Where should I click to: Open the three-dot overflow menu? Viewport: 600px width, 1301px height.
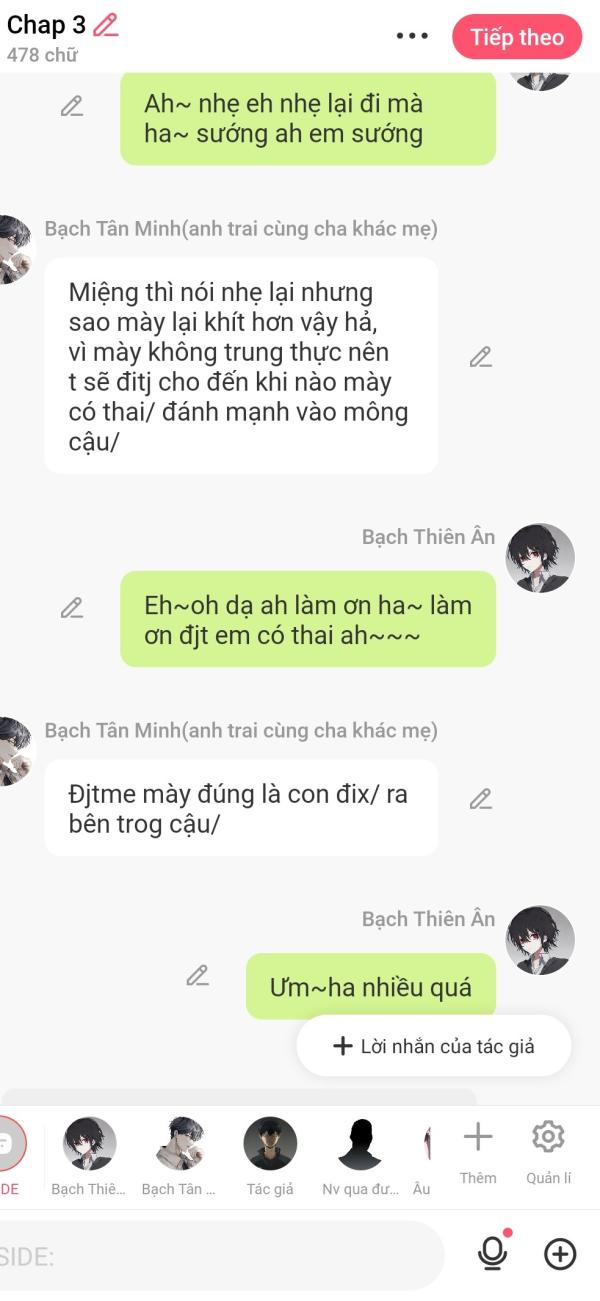[x=412, y=37]
